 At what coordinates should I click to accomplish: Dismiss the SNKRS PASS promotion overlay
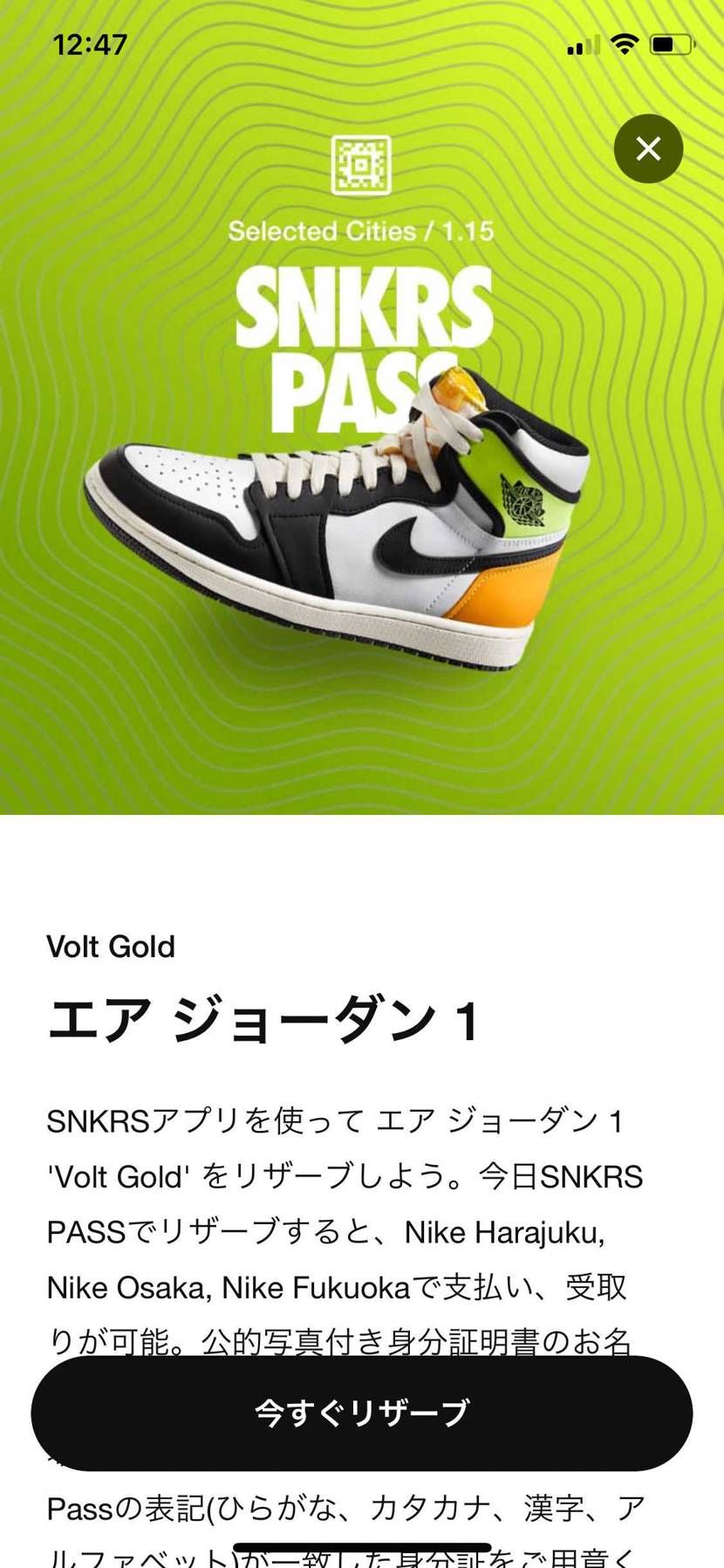coord(647,149)
